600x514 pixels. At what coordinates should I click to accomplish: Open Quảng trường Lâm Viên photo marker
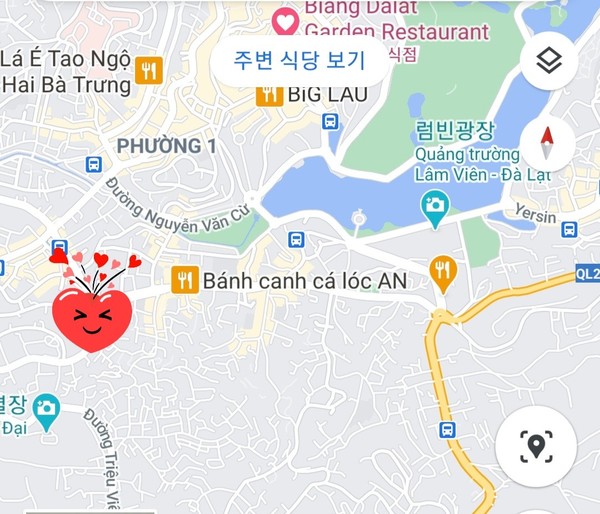[x=435, y=205]
